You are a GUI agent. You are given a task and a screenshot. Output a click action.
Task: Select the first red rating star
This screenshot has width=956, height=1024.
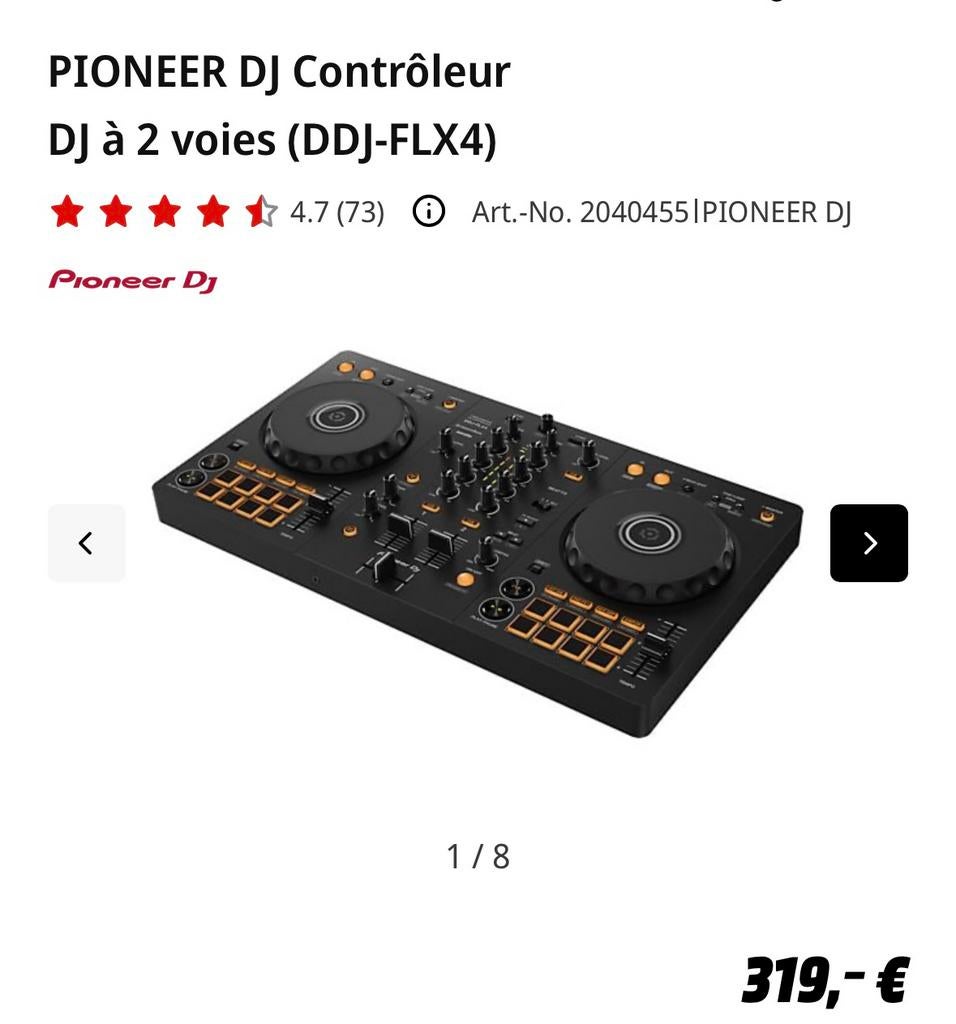pos(67,211)
